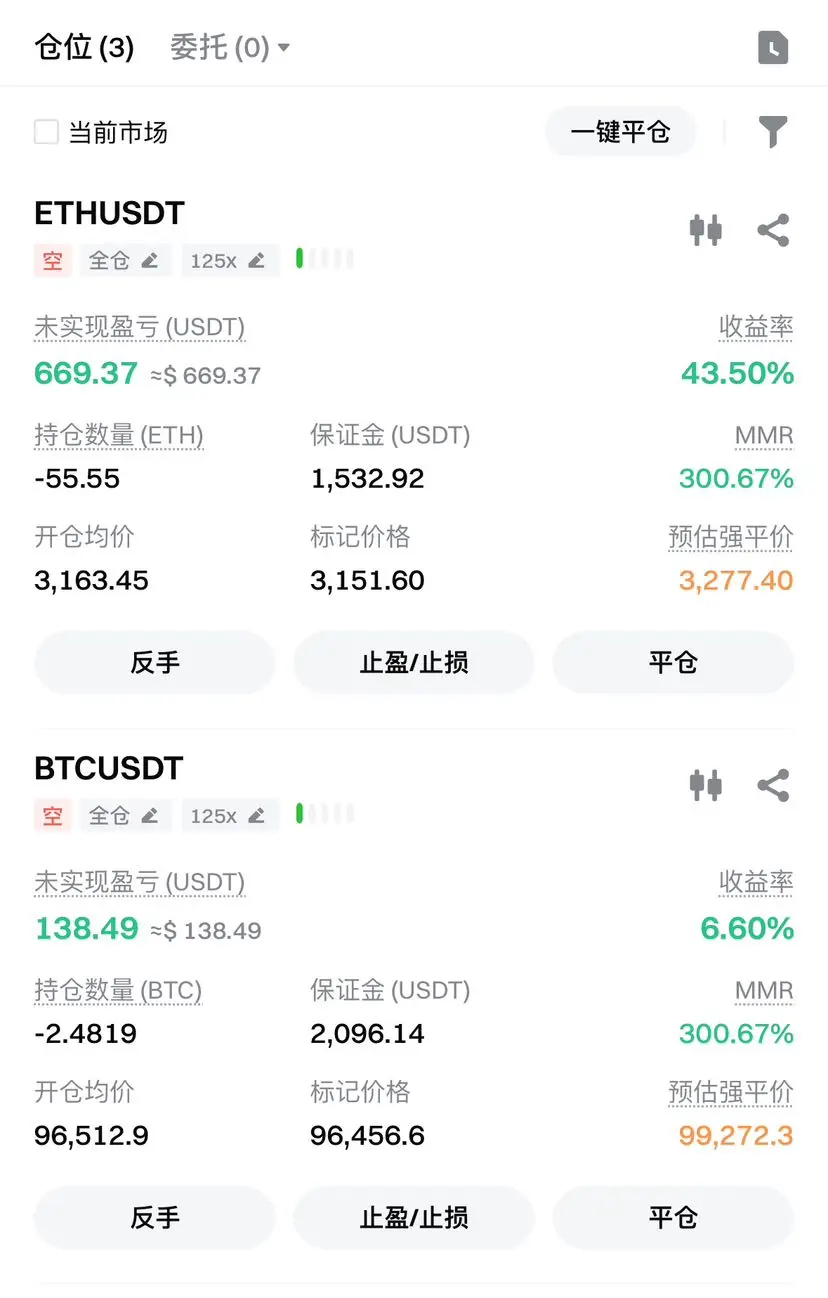Share the BTCUSDT position

tap(773, 785)
